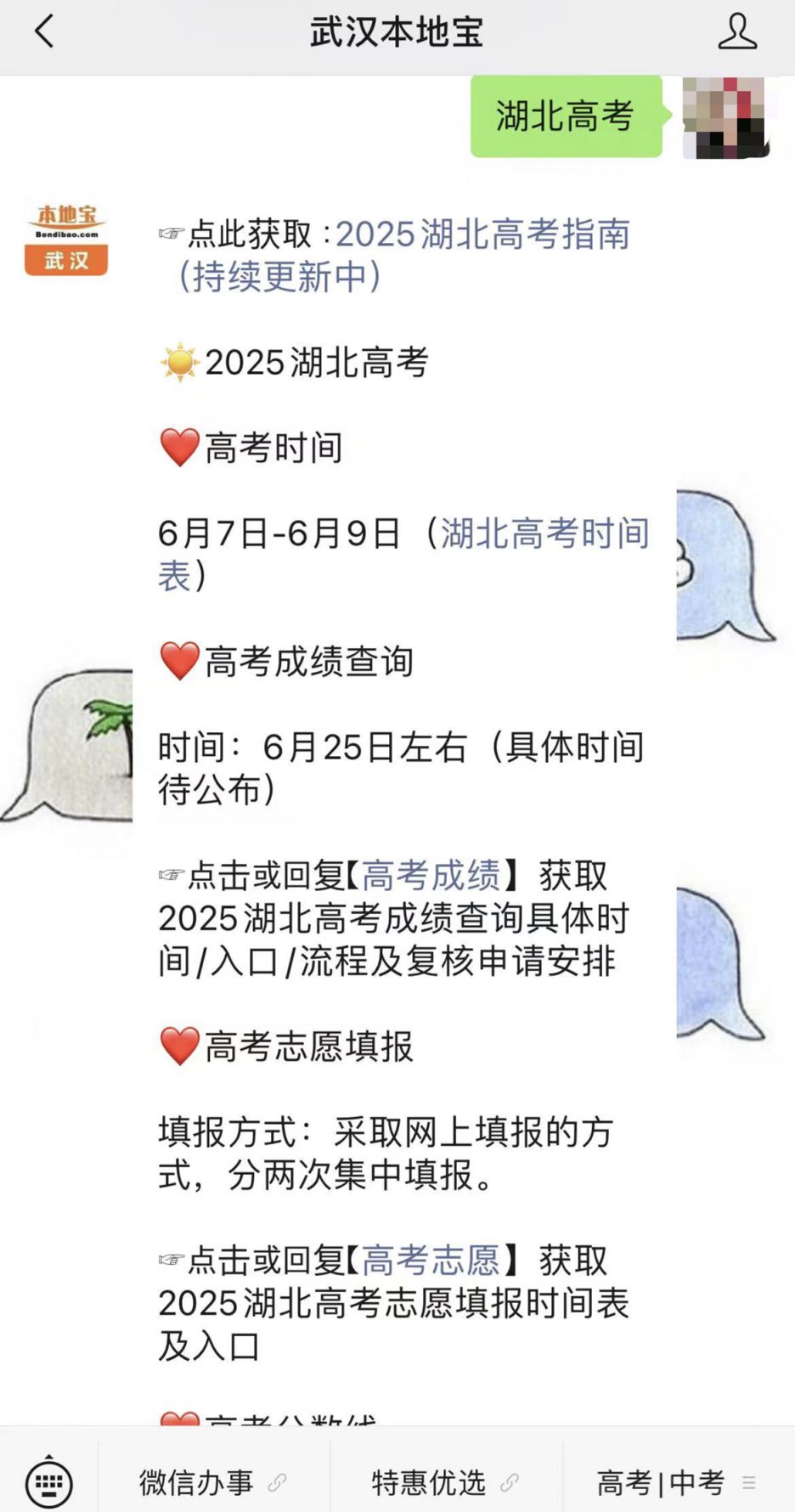This screenshot has height=1512, width=795.
Task: Open the account profile icon
Action: point(737,32)
